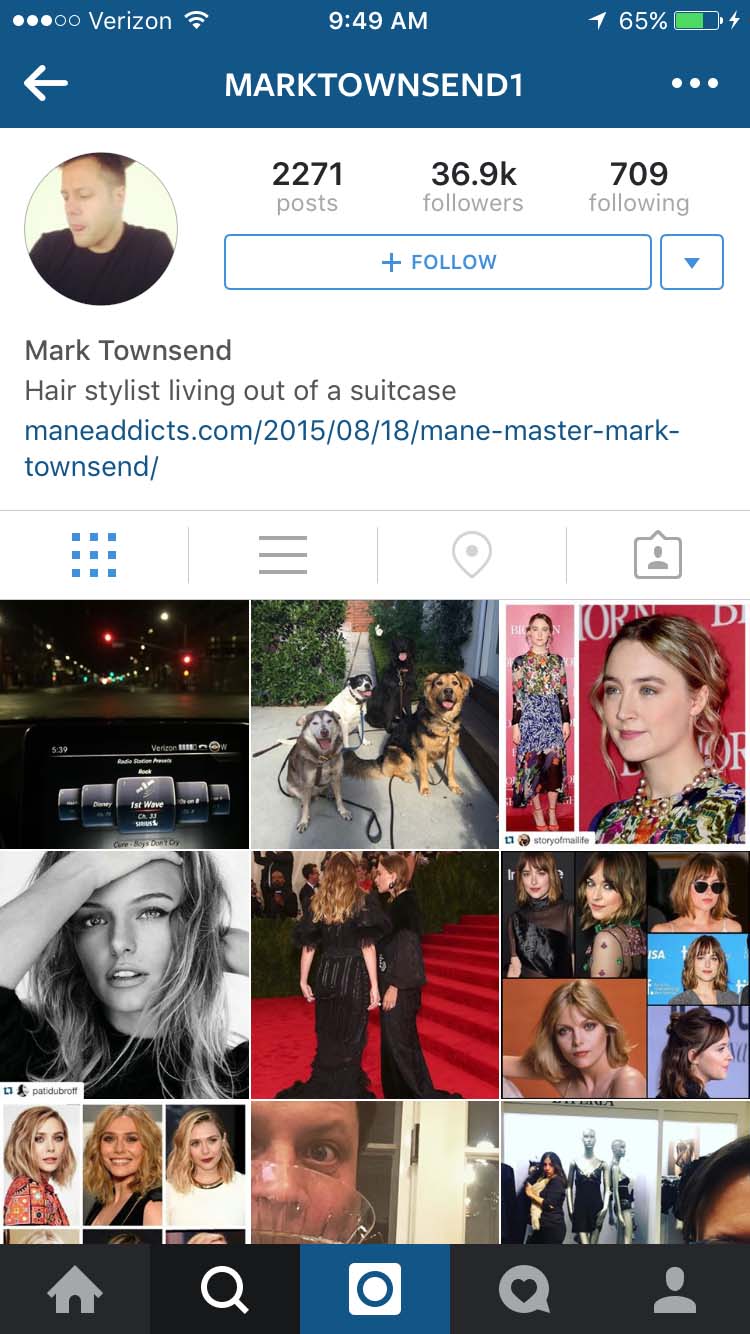This screenshot has height=1334, width=750.
Task: Switch to grid view tab
Action: pyautogui.click(x=94, y=555)
